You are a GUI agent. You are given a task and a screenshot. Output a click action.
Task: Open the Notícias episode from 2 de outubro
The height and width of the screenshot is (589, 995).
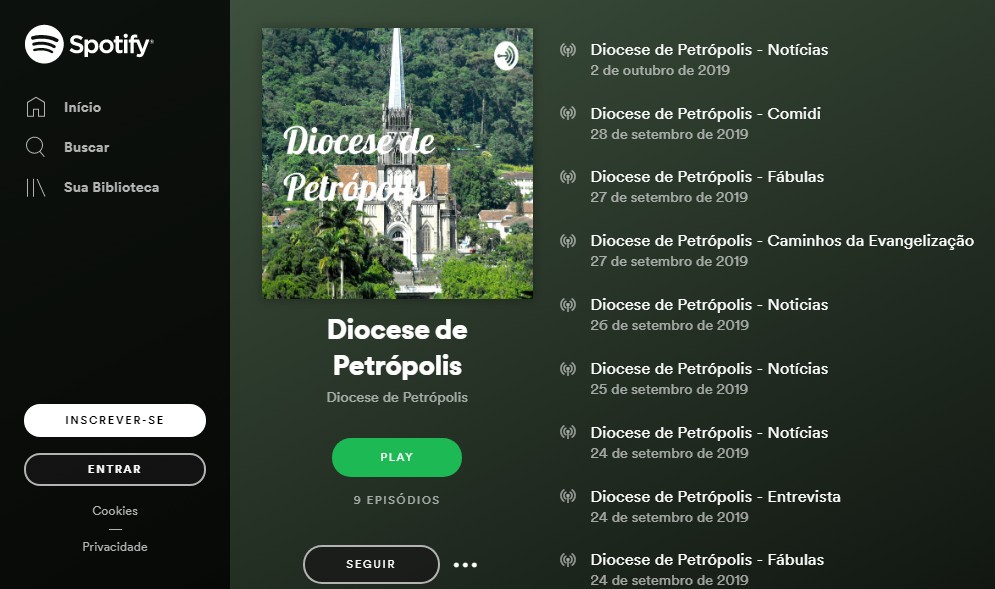coord(709,50)
